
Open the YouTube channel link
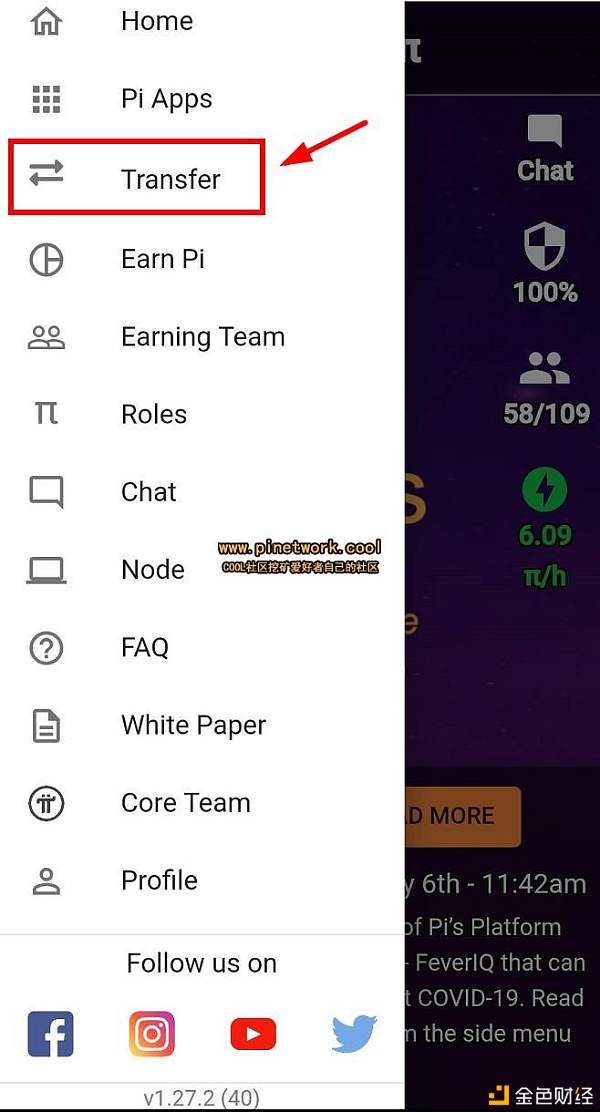point(253,1034)
